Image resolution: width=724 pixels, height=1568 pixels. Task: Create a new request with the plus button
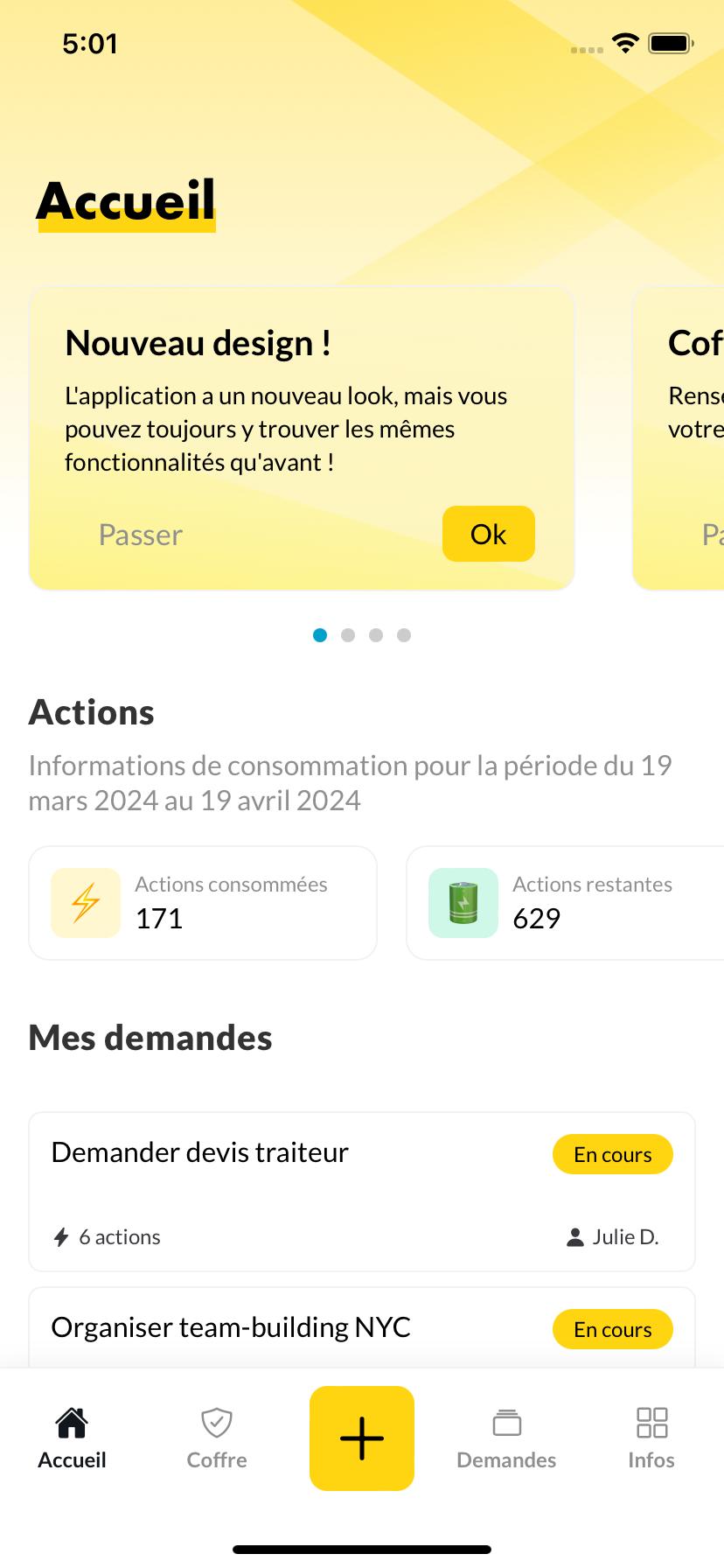coord(362,1438)
